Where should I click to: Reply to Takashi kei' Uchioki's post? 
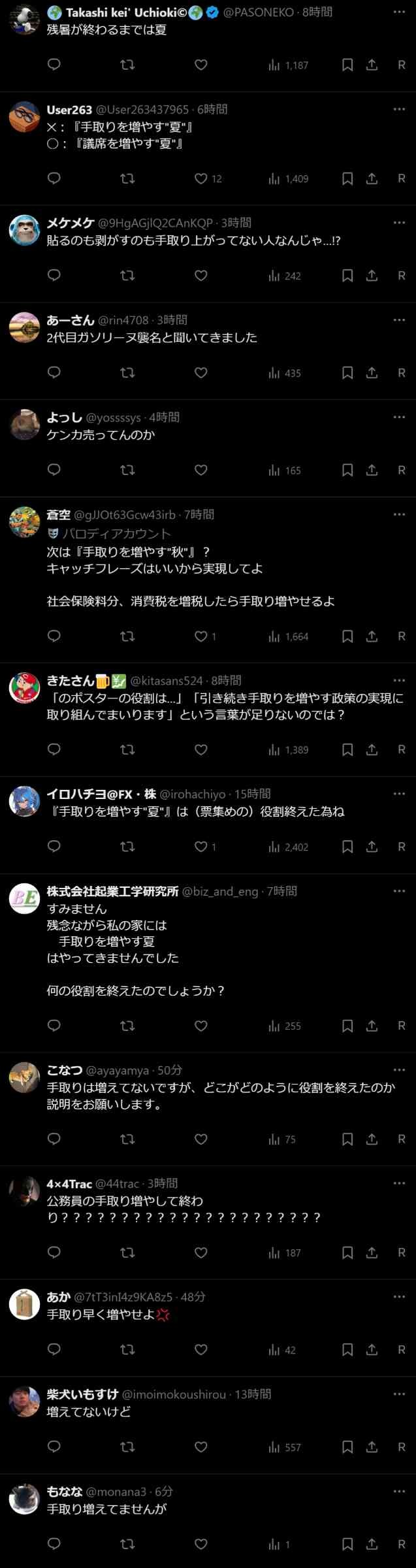[x=54, y=65]
